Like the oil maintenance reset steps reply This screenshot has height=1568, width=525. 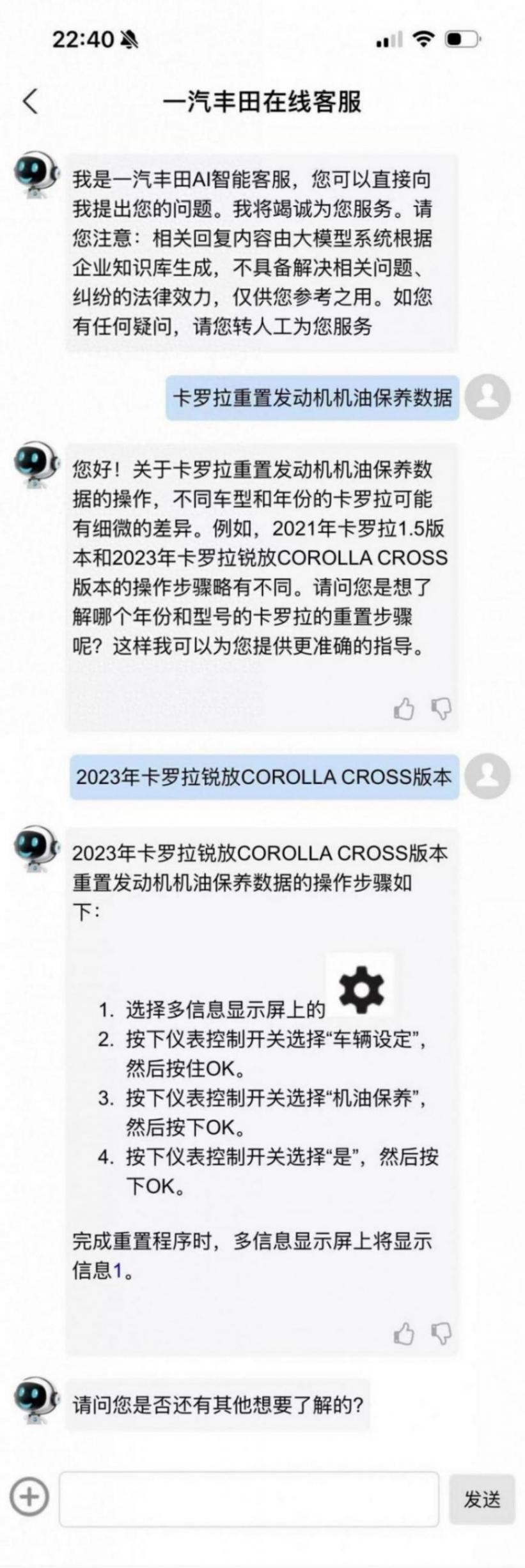(x=404, y=1334)
